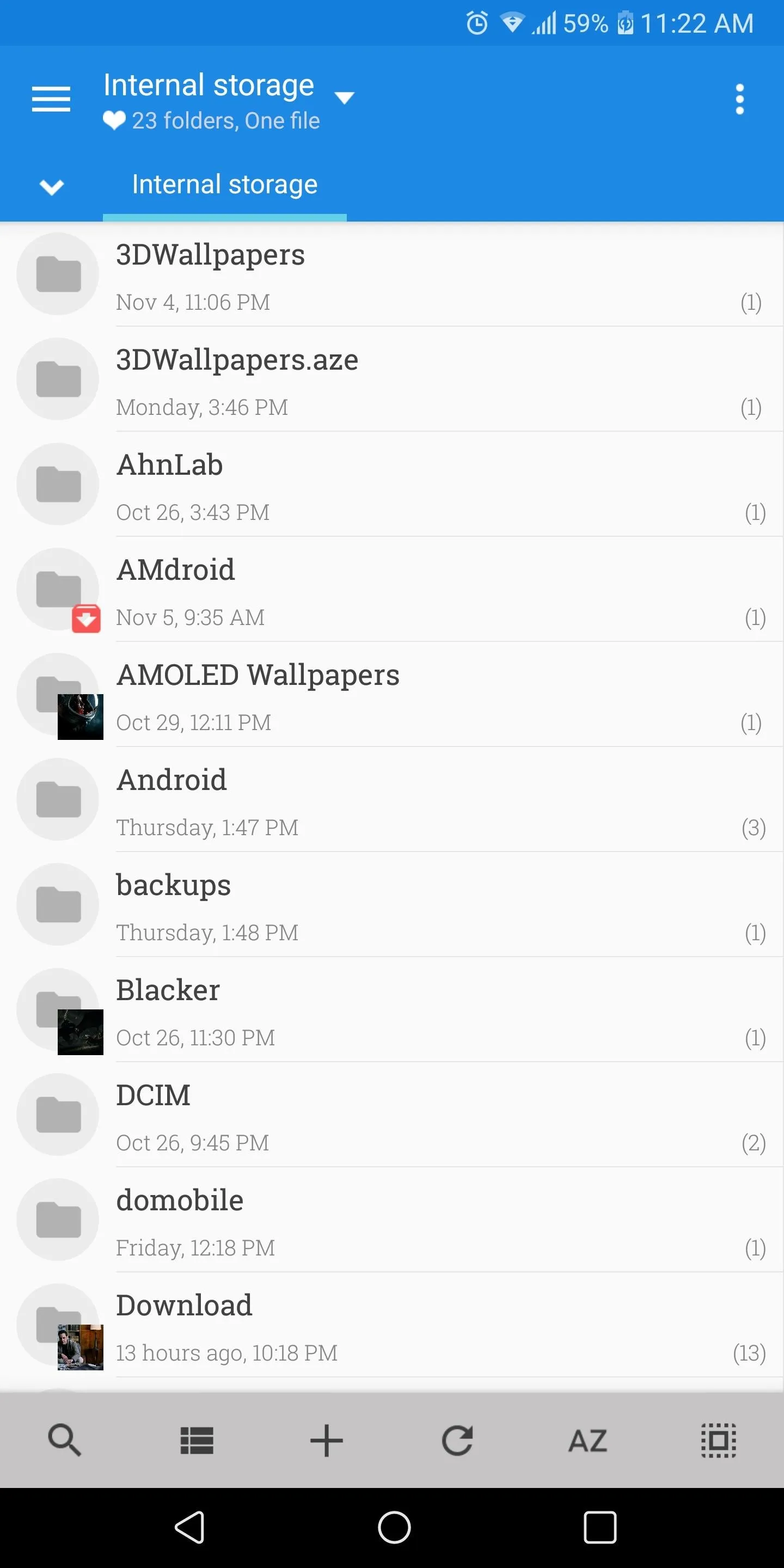Open the AhnLab folder
This screenshot has height=1568, width=784.
(392, 485)
